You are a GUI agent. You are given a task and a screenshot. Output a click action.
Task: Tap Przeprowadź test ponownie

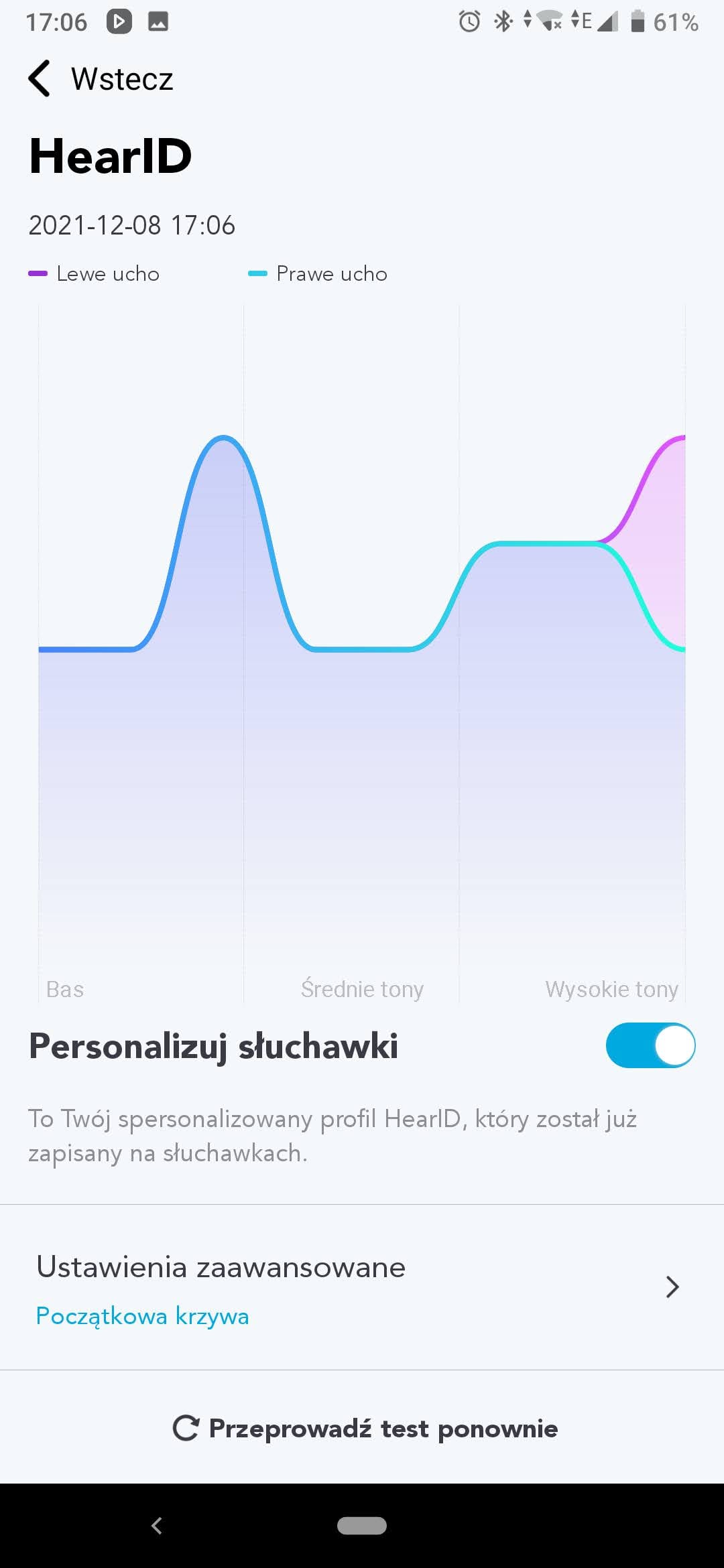click(365, 1428)
